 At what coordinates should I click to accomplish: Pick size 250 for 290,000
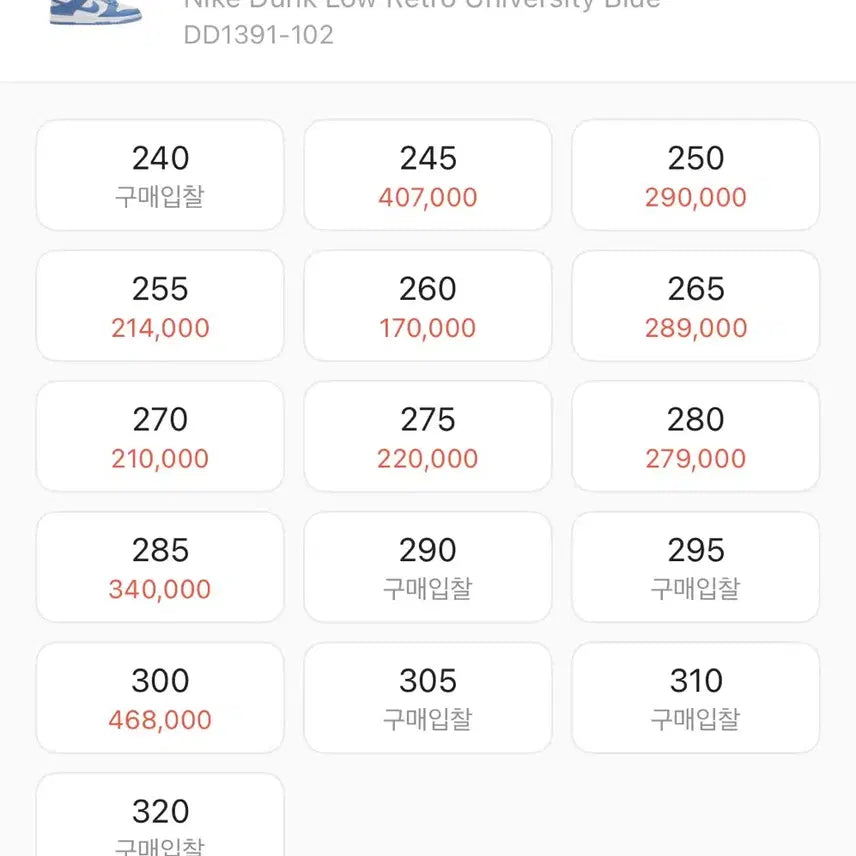pyautogui.click(x=695, y=175)
